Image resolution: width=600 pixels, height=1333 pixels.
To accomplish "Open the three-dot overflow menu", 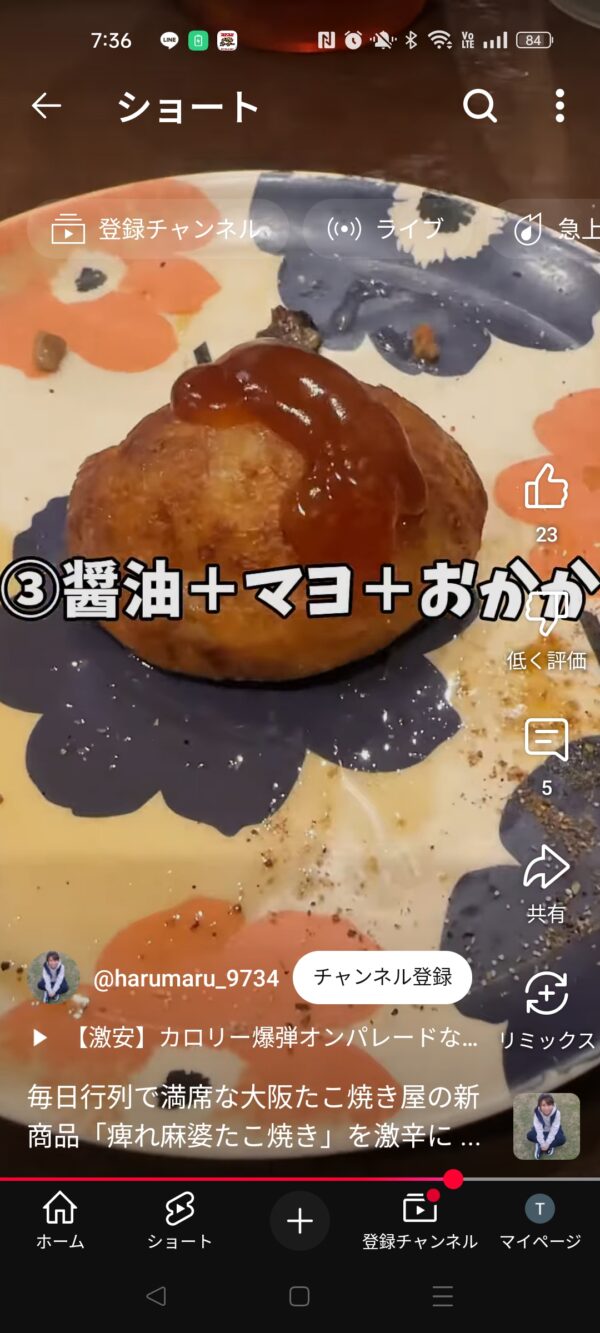I will pyautogui.click(x=560, y=105).
